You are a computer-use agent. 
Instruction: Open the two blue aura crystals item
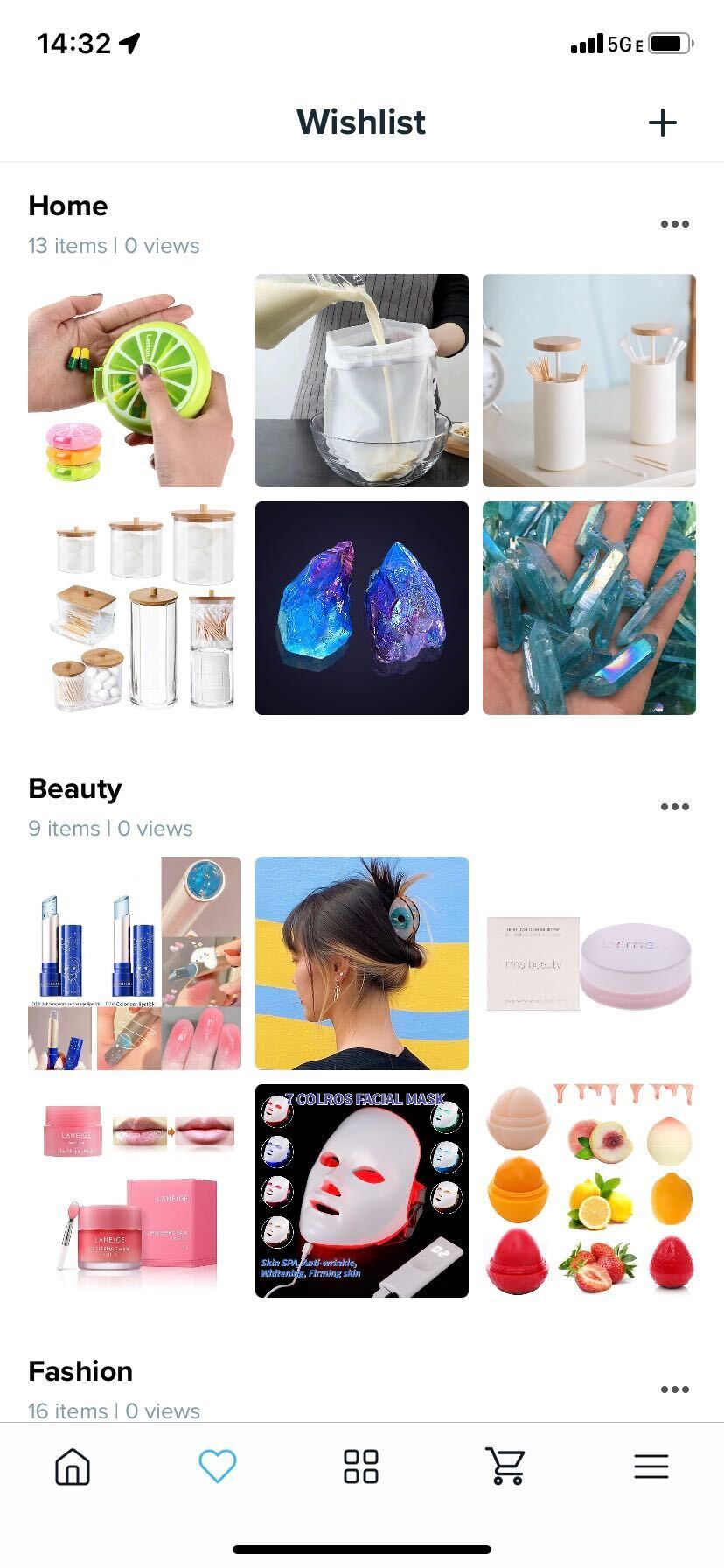(x=362, y=608)
